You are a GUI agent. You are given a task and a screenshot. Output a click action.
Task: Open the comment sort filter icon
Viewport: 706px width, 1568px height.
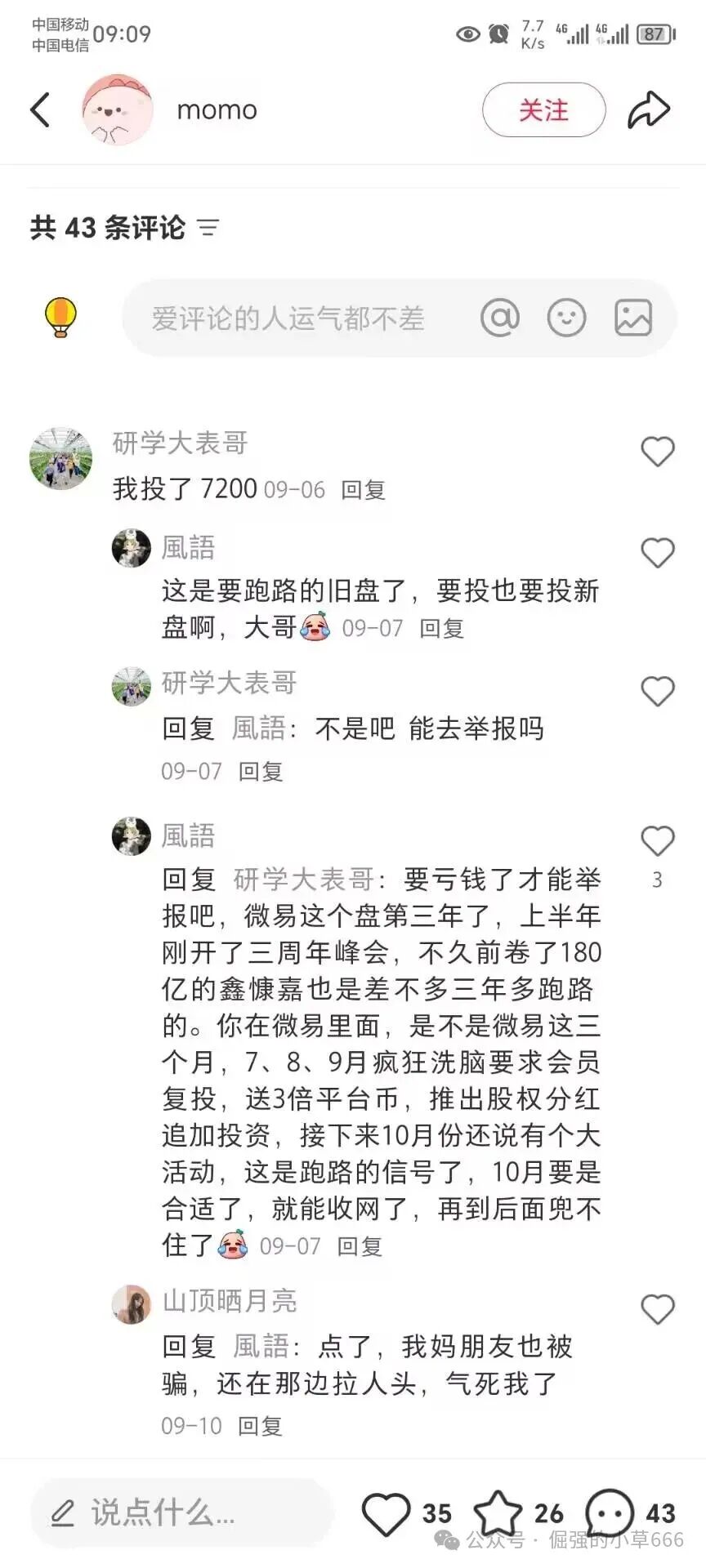(x=208, y=228)
